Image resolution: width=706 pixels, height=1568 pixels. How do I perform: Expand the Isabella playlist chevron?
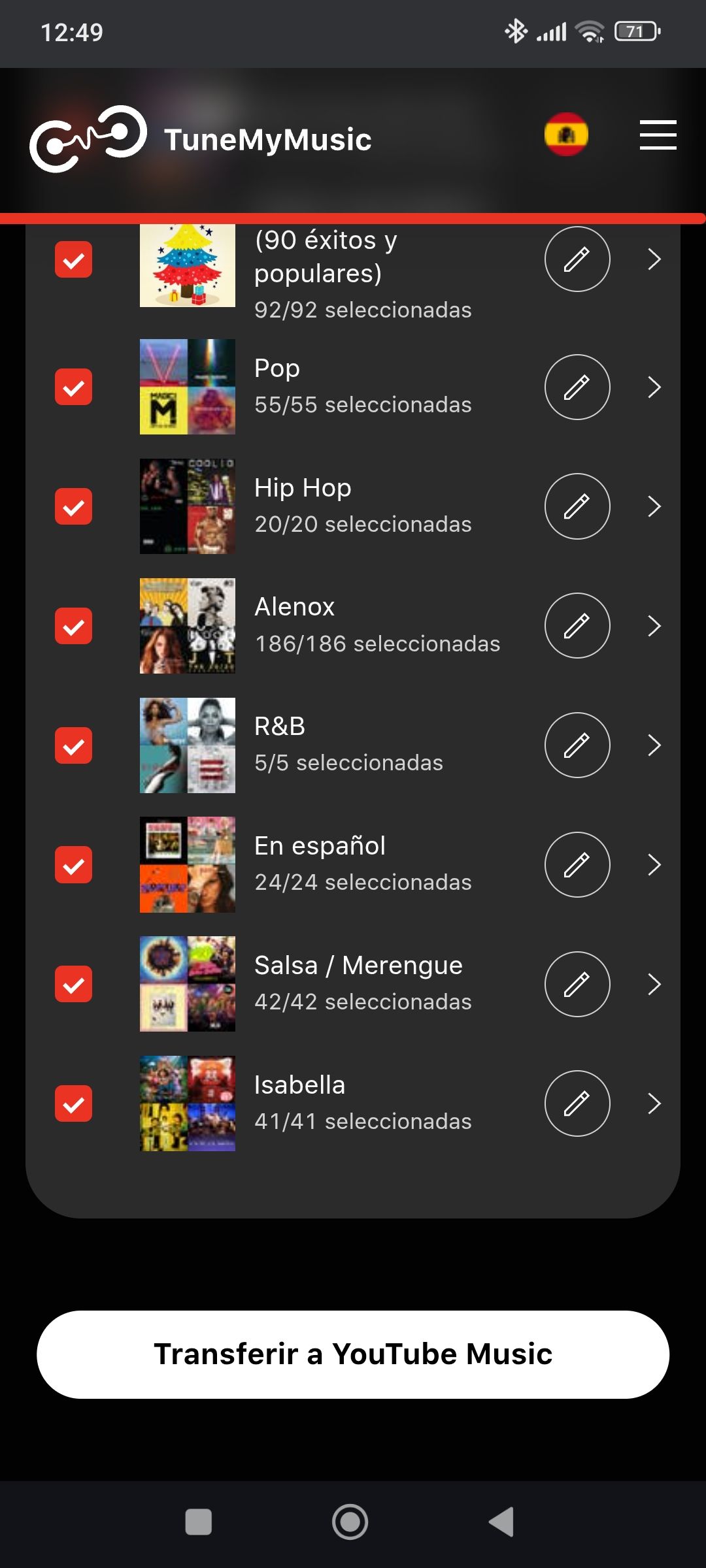point(654,1103)
